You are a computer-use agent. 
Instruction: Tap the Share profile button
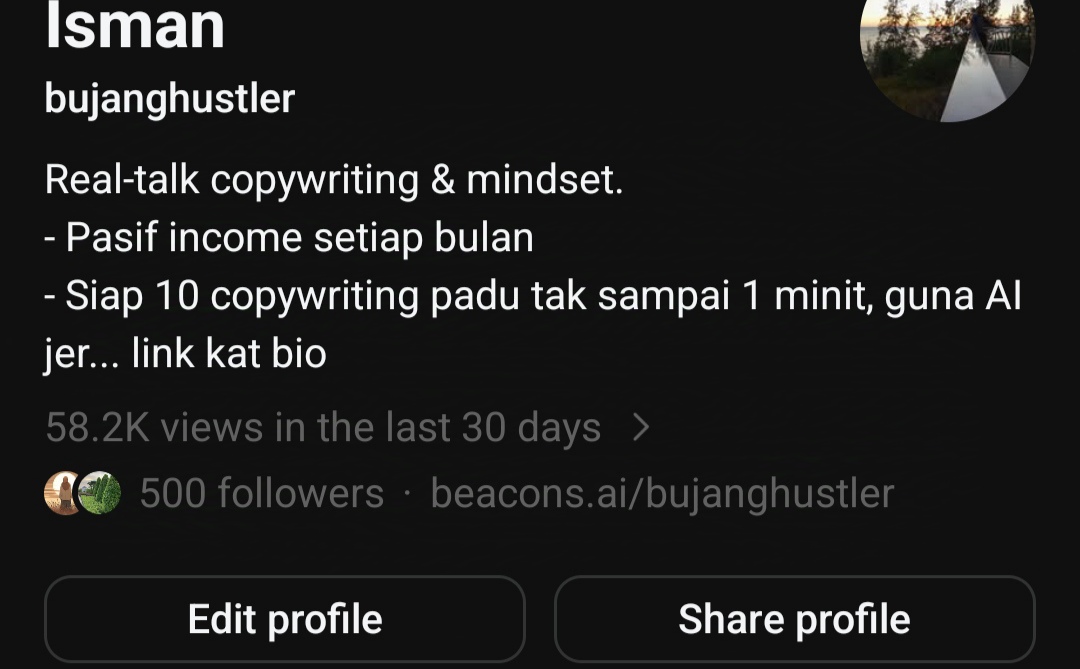[794, 619]
